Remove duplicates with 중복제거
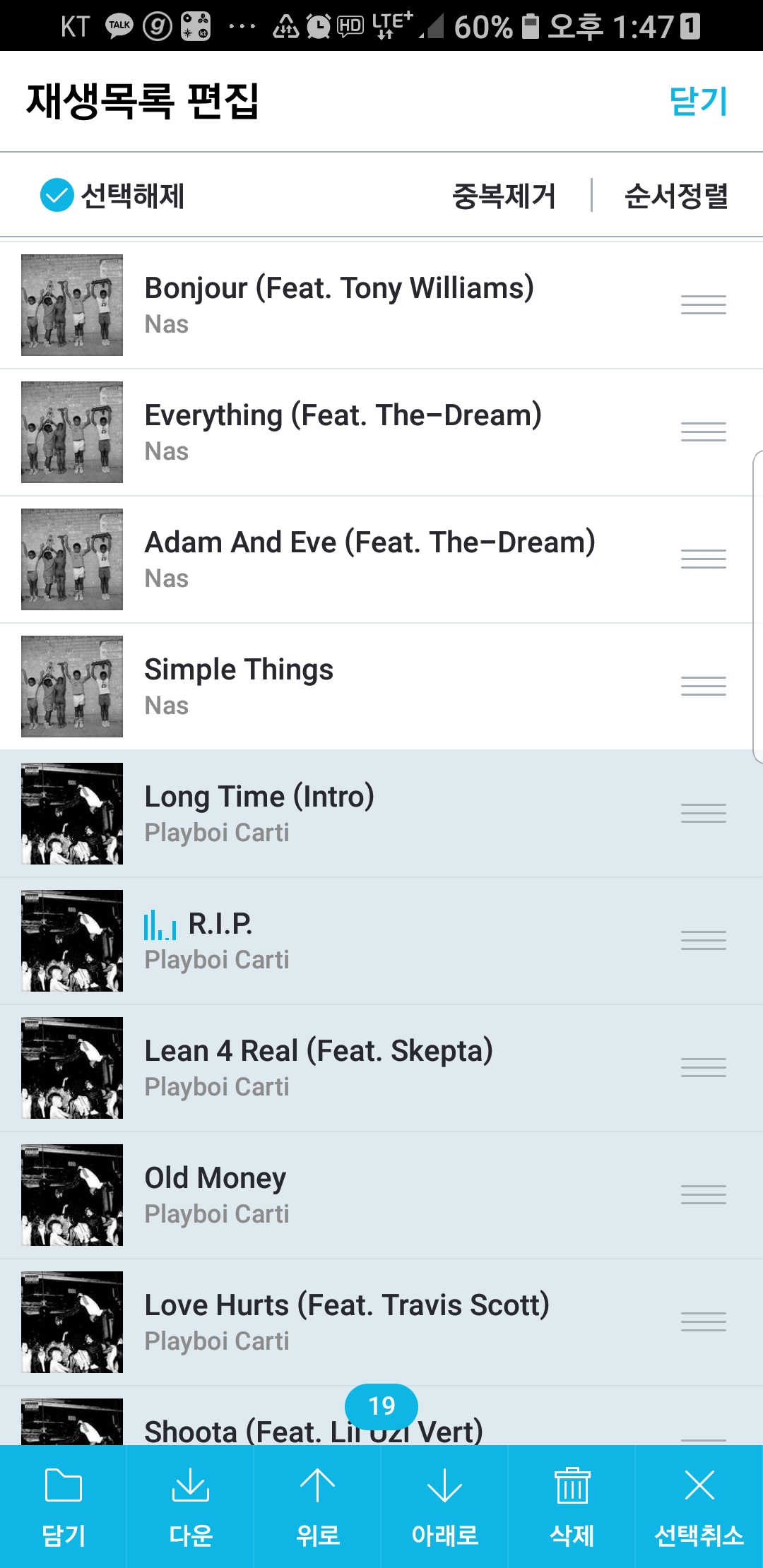 coord(504,196)
